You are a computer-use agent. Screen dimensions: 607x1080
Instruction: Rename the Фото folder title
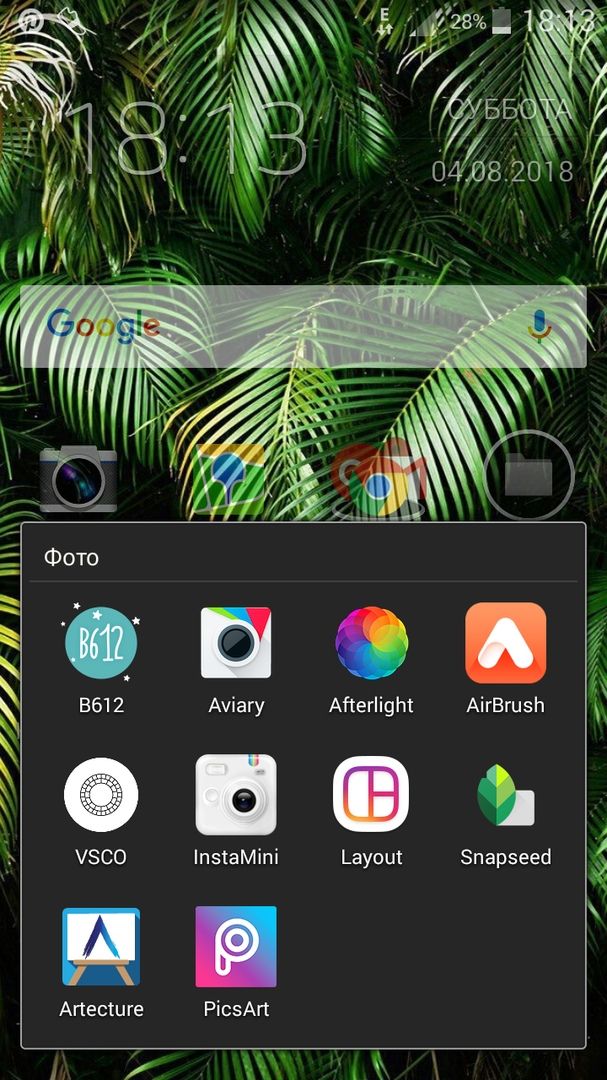[72, 557]
